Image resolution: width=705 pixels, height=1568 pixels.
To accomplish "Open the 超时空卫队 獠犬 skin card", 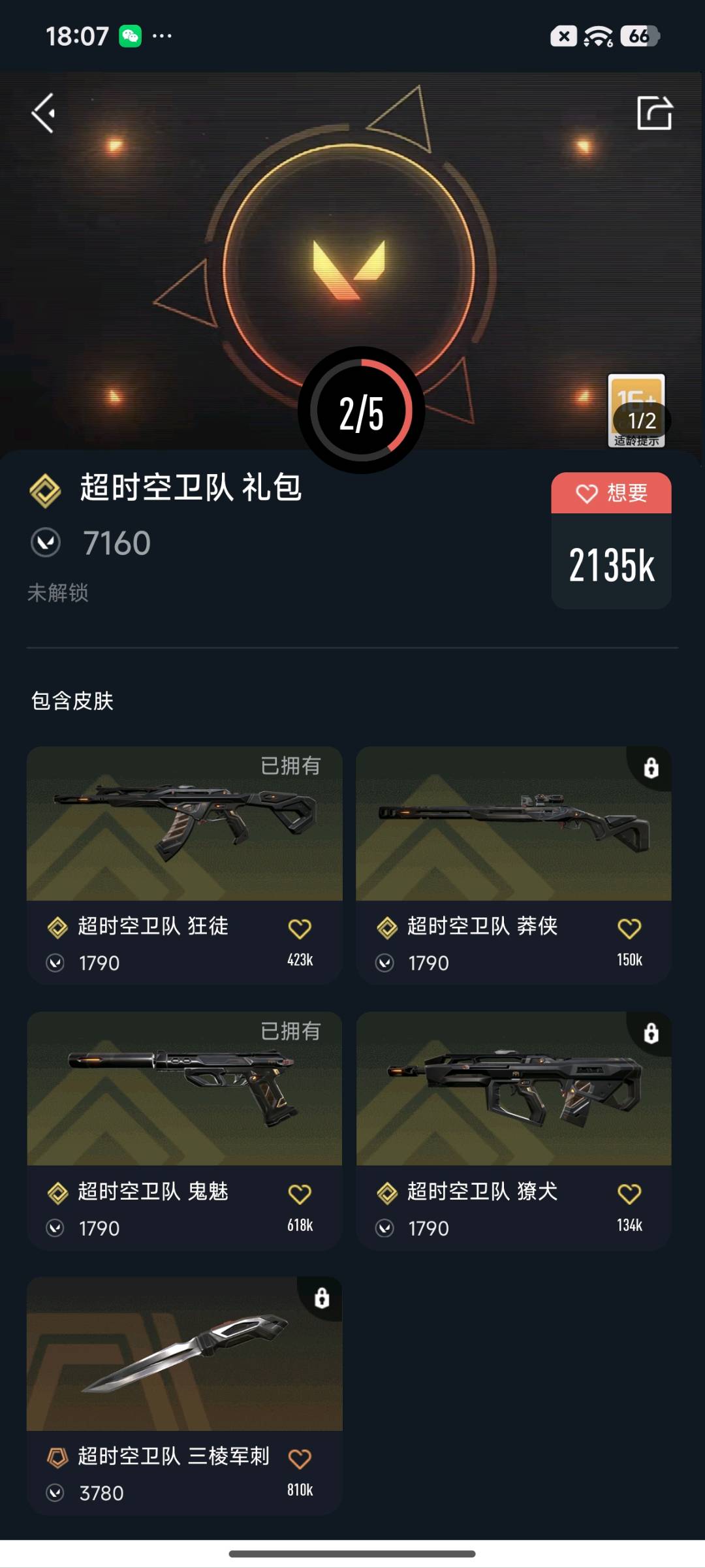I will coord(514,1131).
